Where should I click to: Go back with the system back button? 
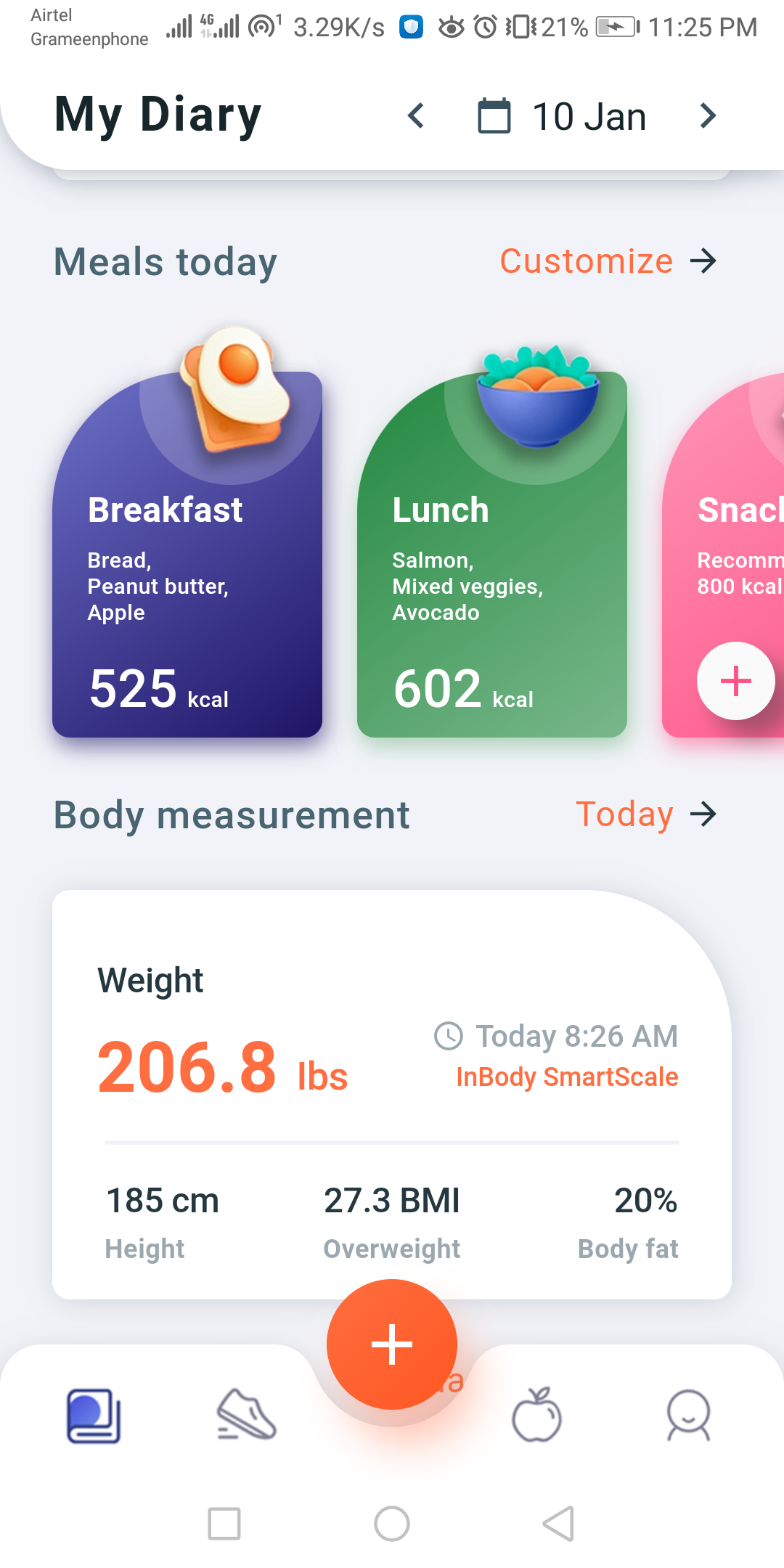click(x=558, y=1523)
